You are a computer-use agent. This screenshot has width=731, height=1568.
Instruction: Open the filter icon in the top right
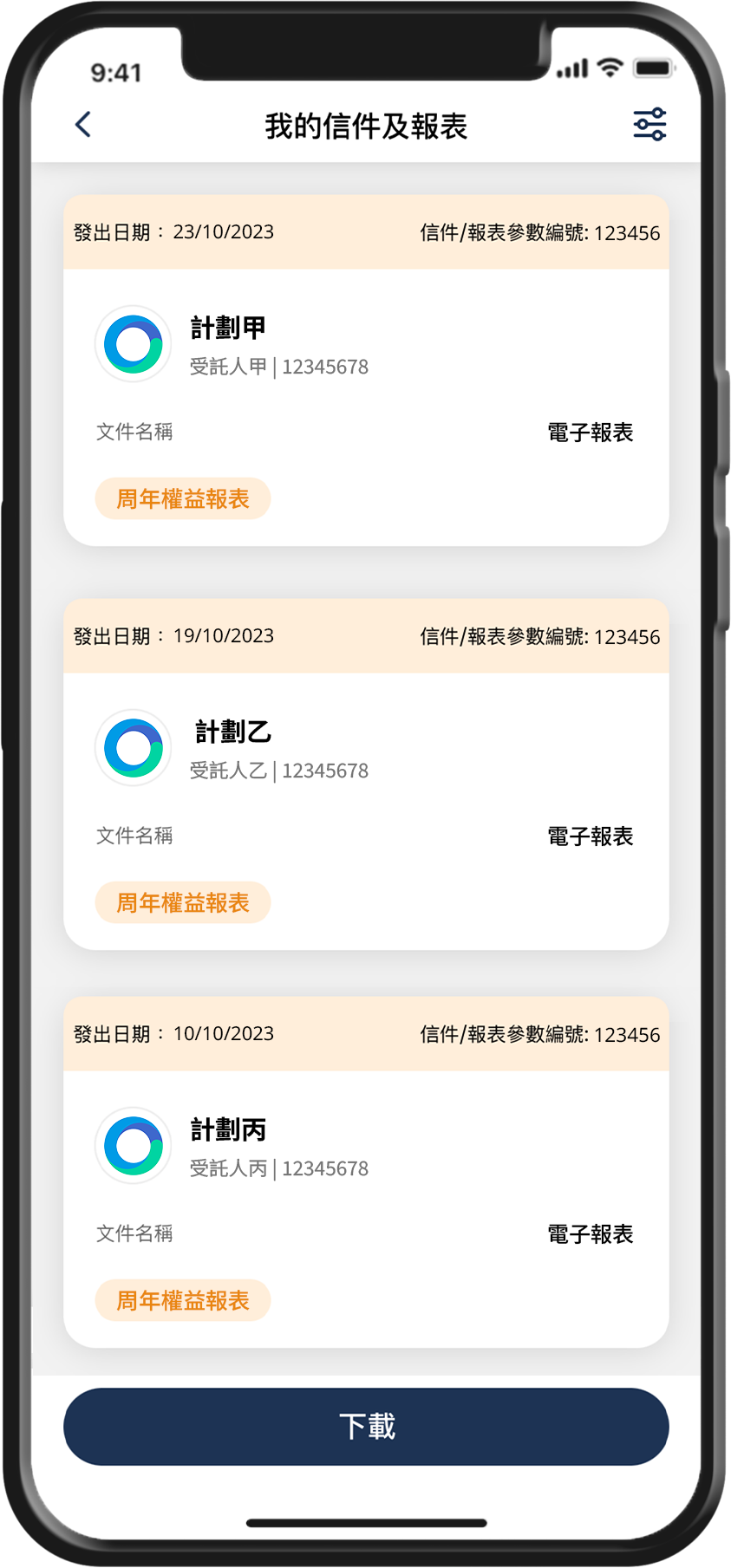coord(649,124)
